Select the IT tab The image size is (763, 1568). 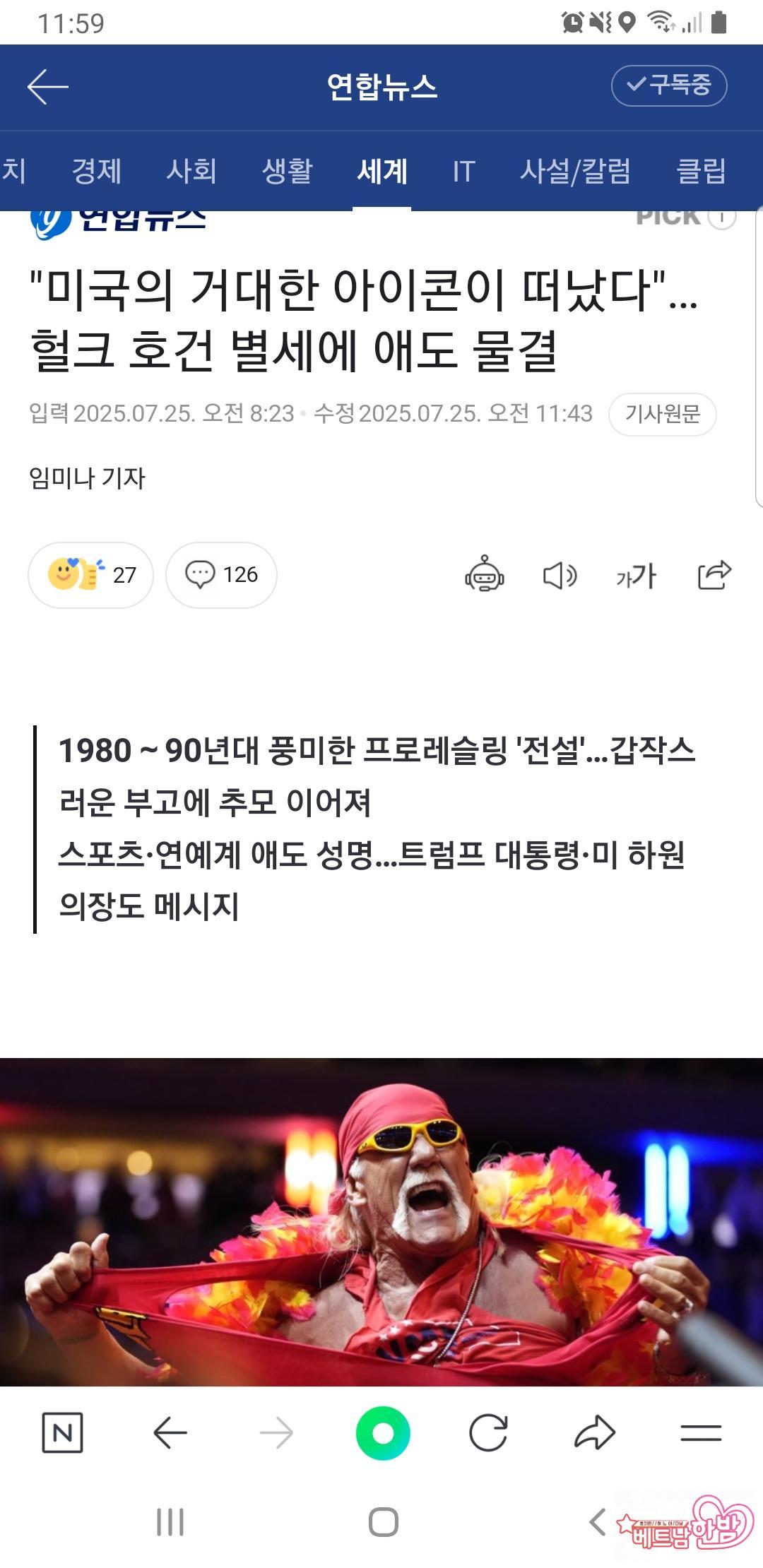(x=463, y=171)
